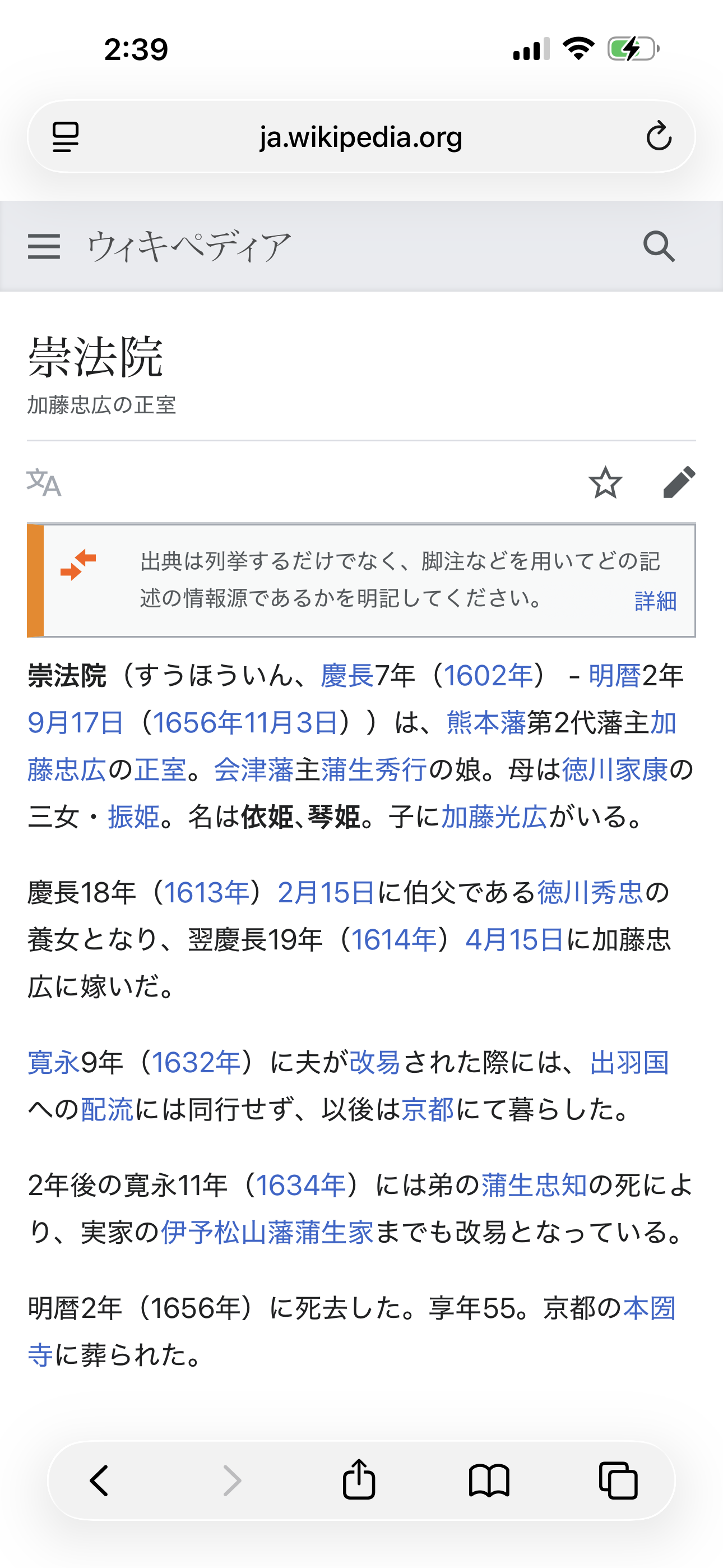Open the 蒲生忠知 link
Viewport: 723px width, 1568px height.
[534, 1185]
